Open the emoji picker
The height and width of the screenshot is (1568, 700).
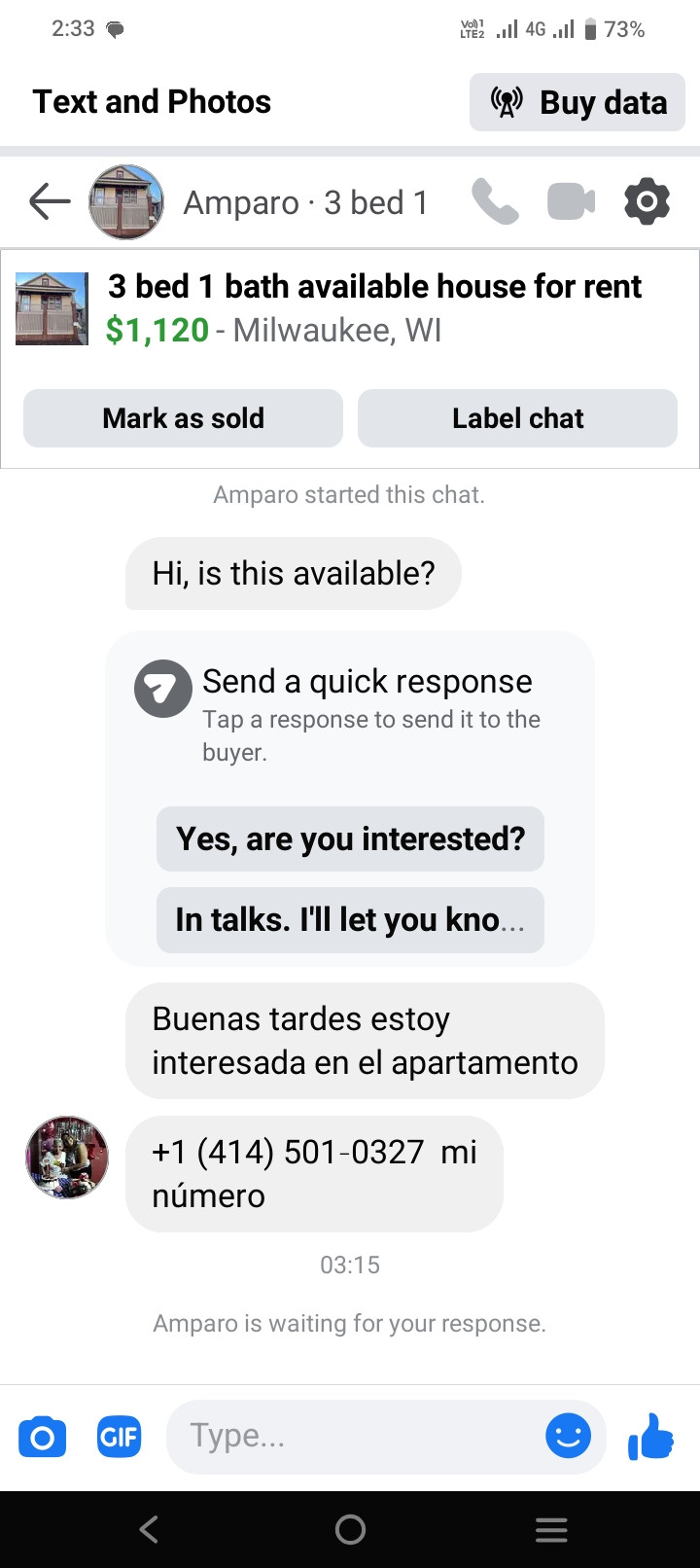pyautogui.click(x=568, y=1437)
